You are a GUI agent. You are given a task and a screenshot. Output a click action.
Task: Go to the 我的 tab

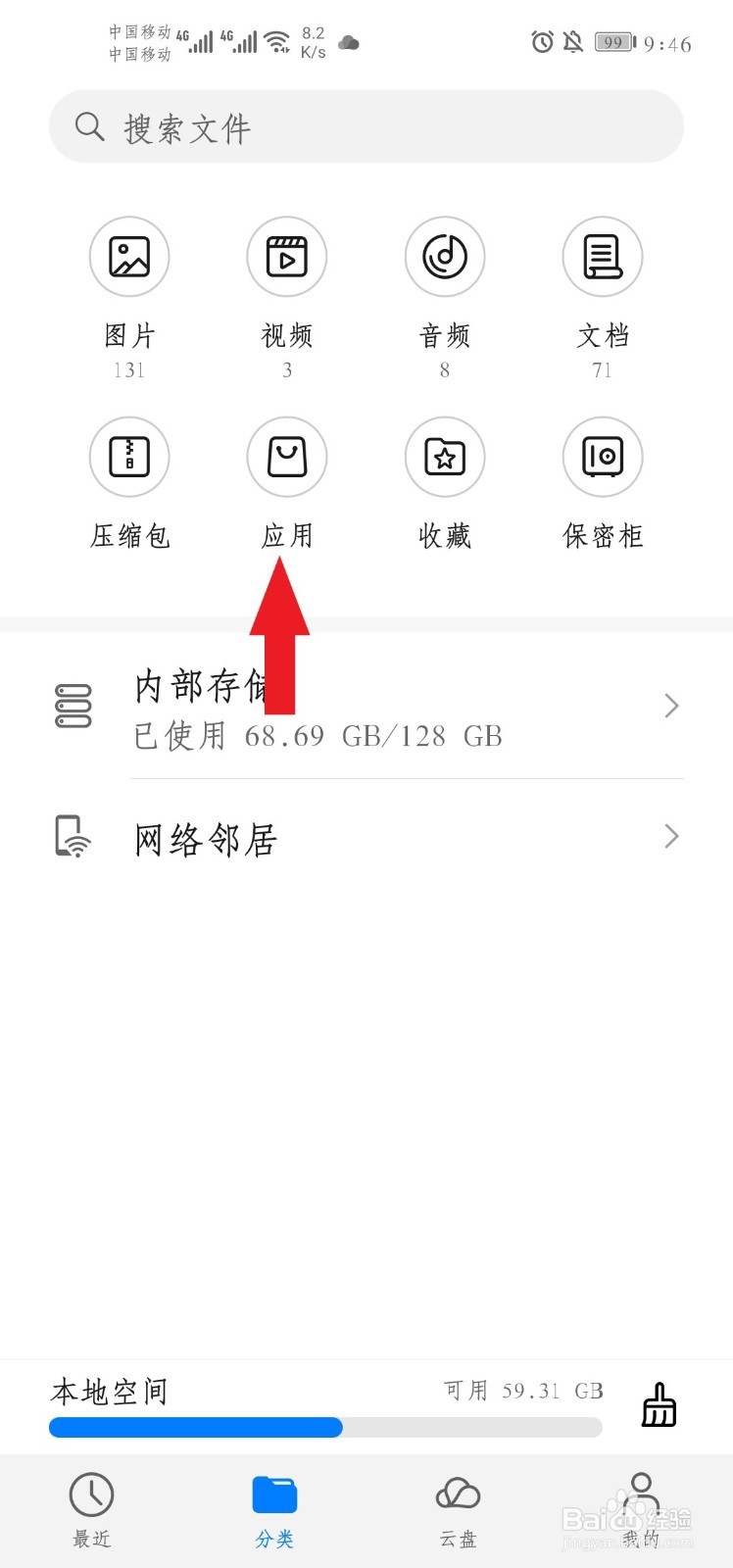(x=641, y=1510)
